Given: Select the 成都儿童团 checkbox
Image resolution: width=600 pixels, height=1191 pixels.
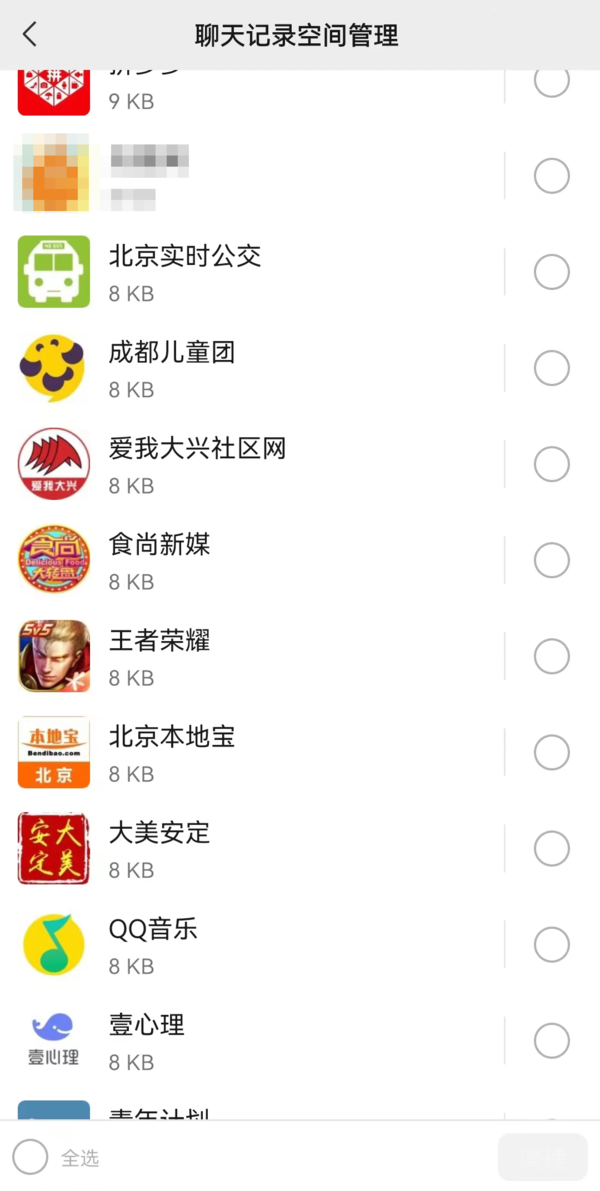Looking at the screenshot, I should pos(551,368).
